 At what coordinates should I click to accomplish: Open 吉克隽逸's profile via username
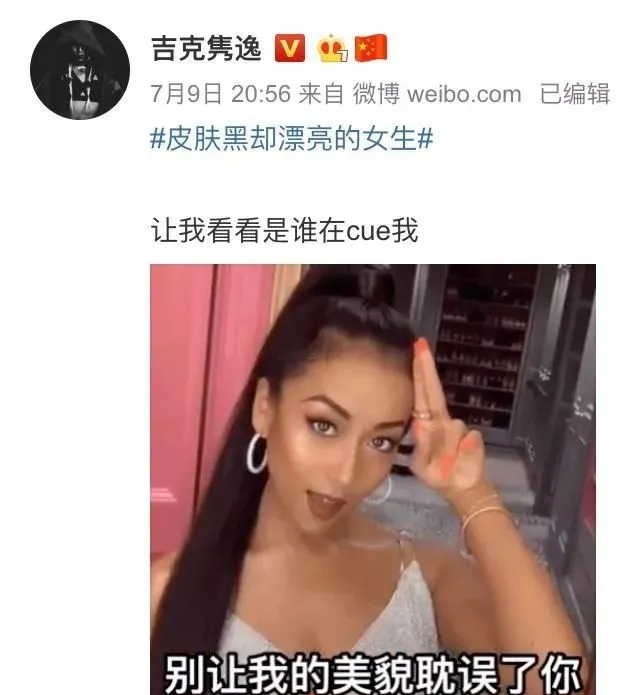point(206,47)
